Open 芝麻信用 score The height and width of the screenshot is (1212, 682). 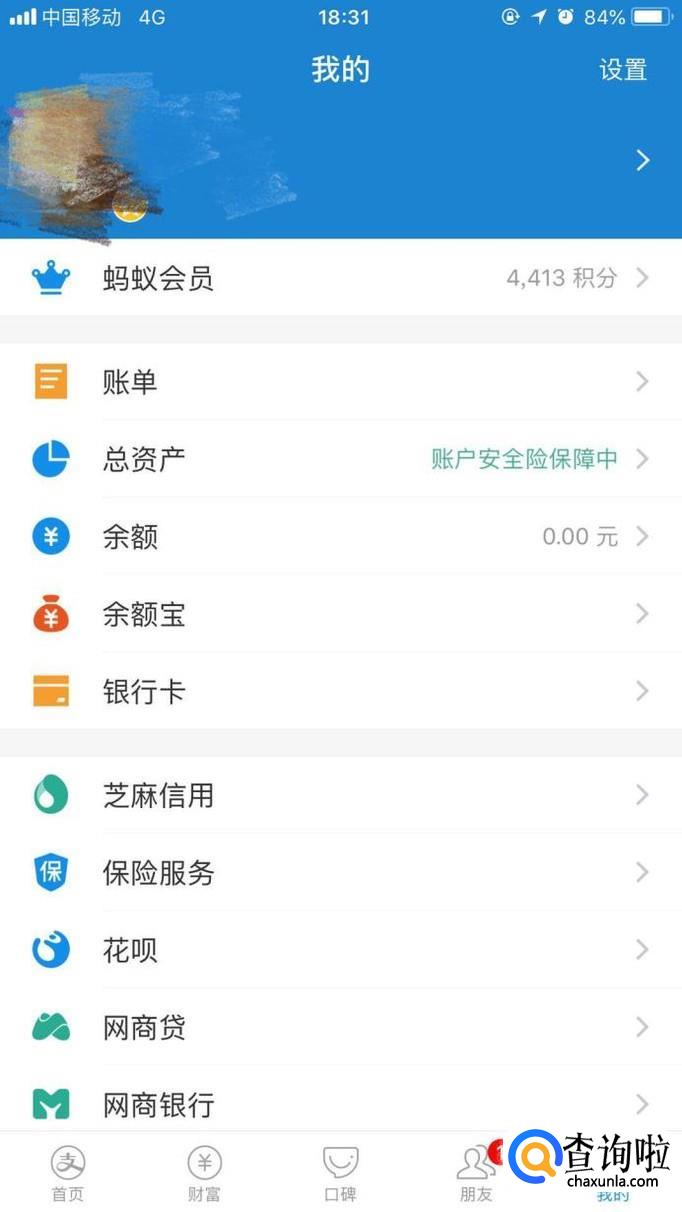tap(340, 795)
